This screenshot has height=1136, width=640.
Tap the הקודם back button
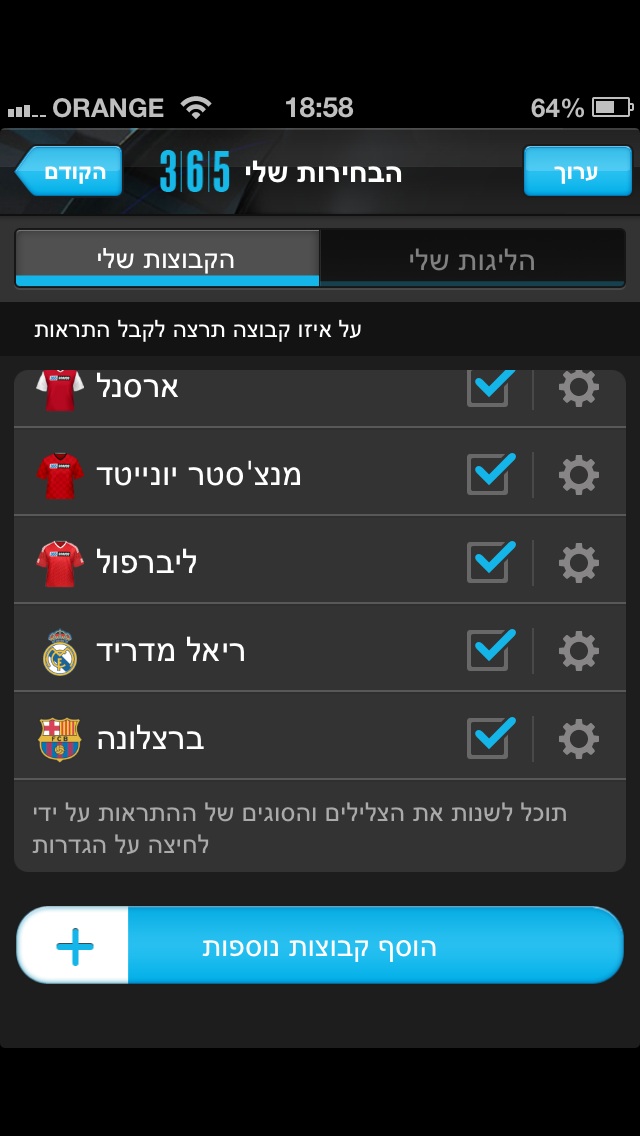point(70,172)
